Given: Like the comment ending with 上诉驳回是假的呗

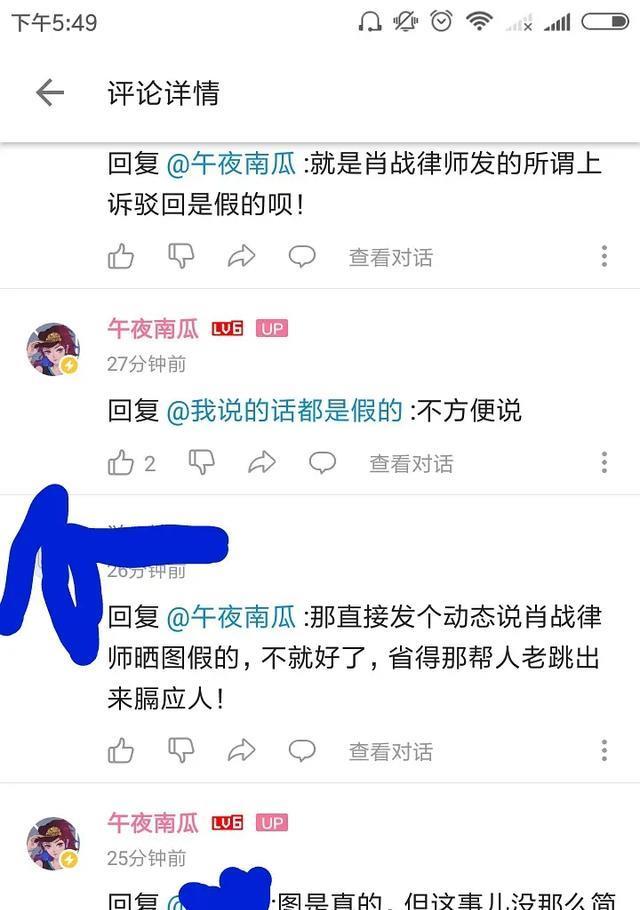Looking at the screenshot, I should pos(121,257).
